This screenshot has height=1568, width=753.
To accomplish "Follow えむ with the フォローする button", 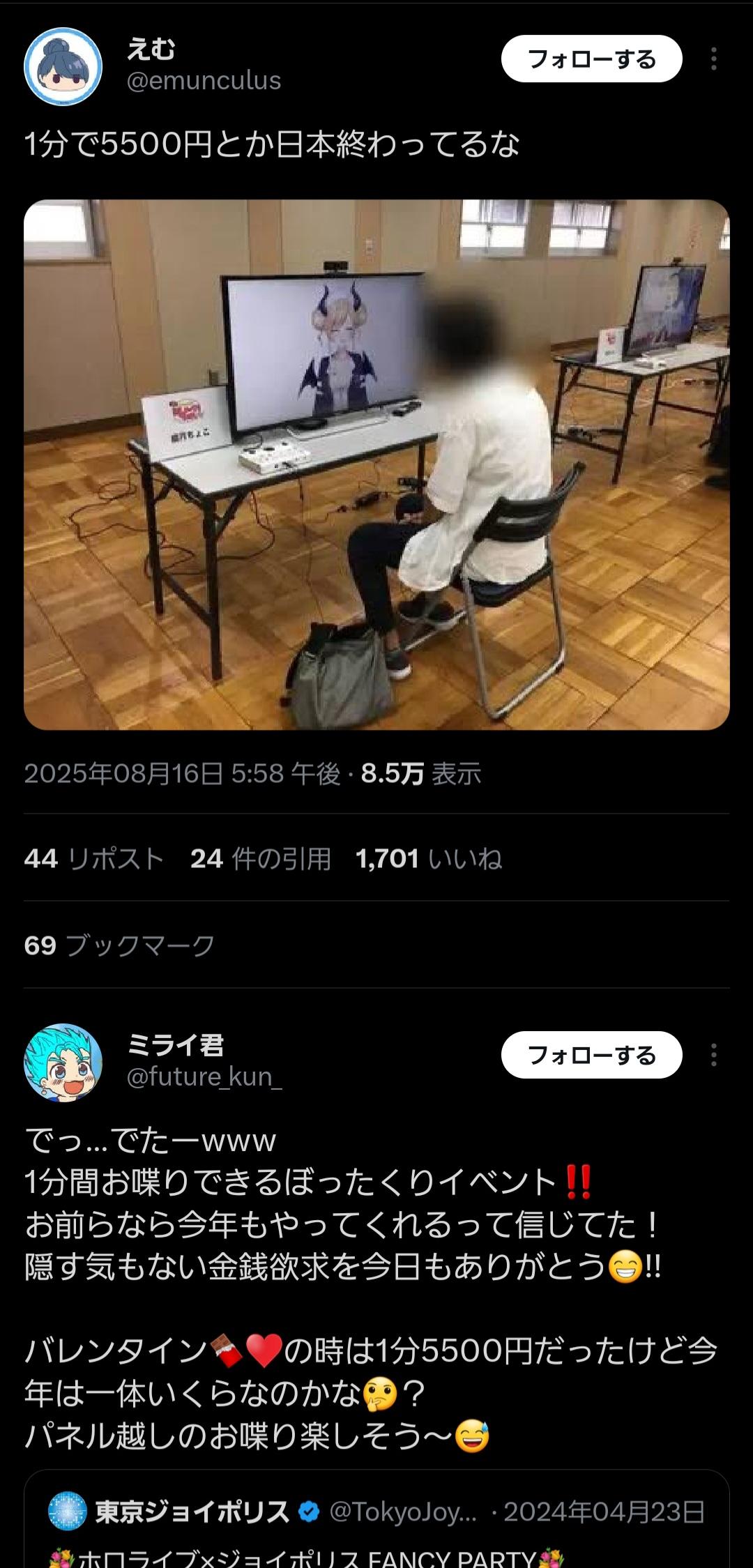I will point(591,59).
